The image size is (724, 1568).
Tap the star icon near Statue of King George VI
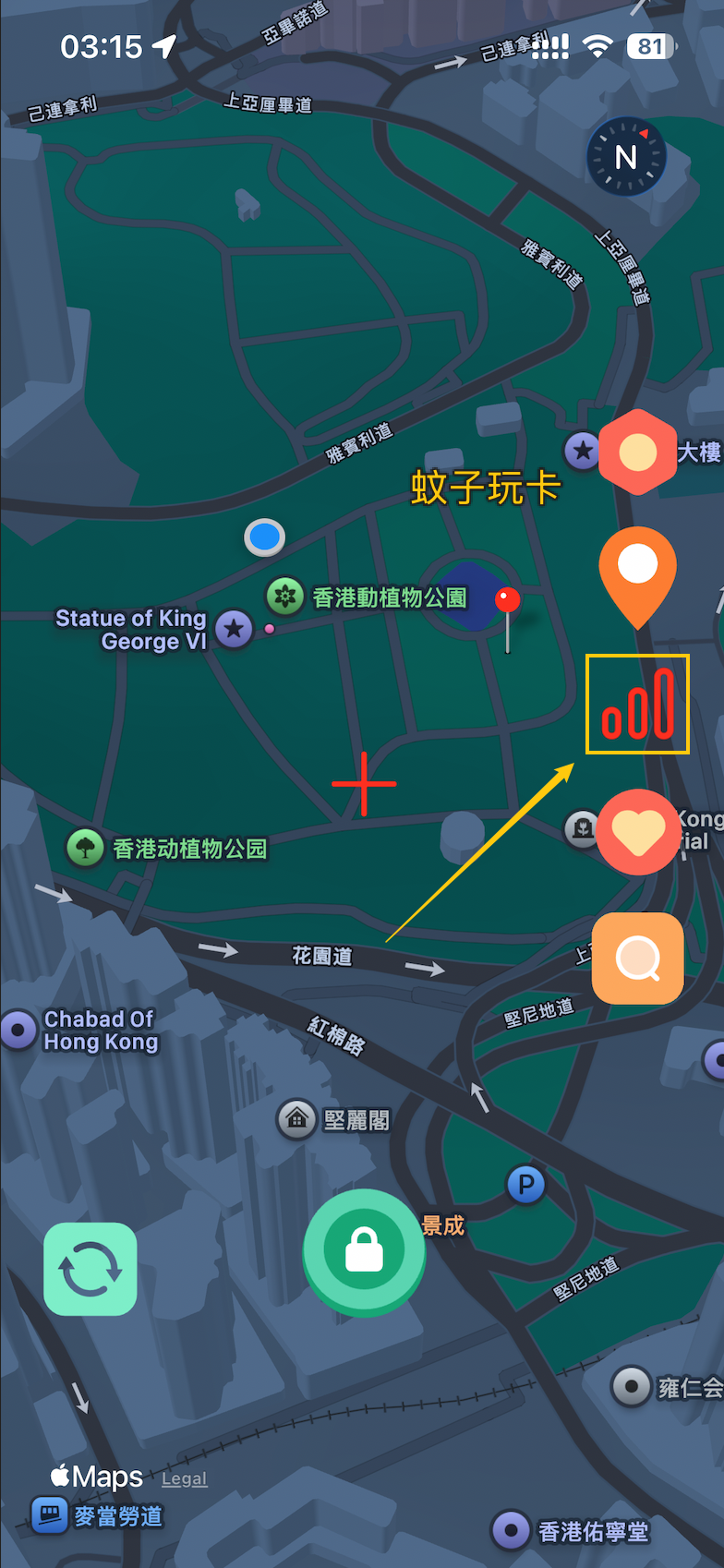(x=235, y=629)
